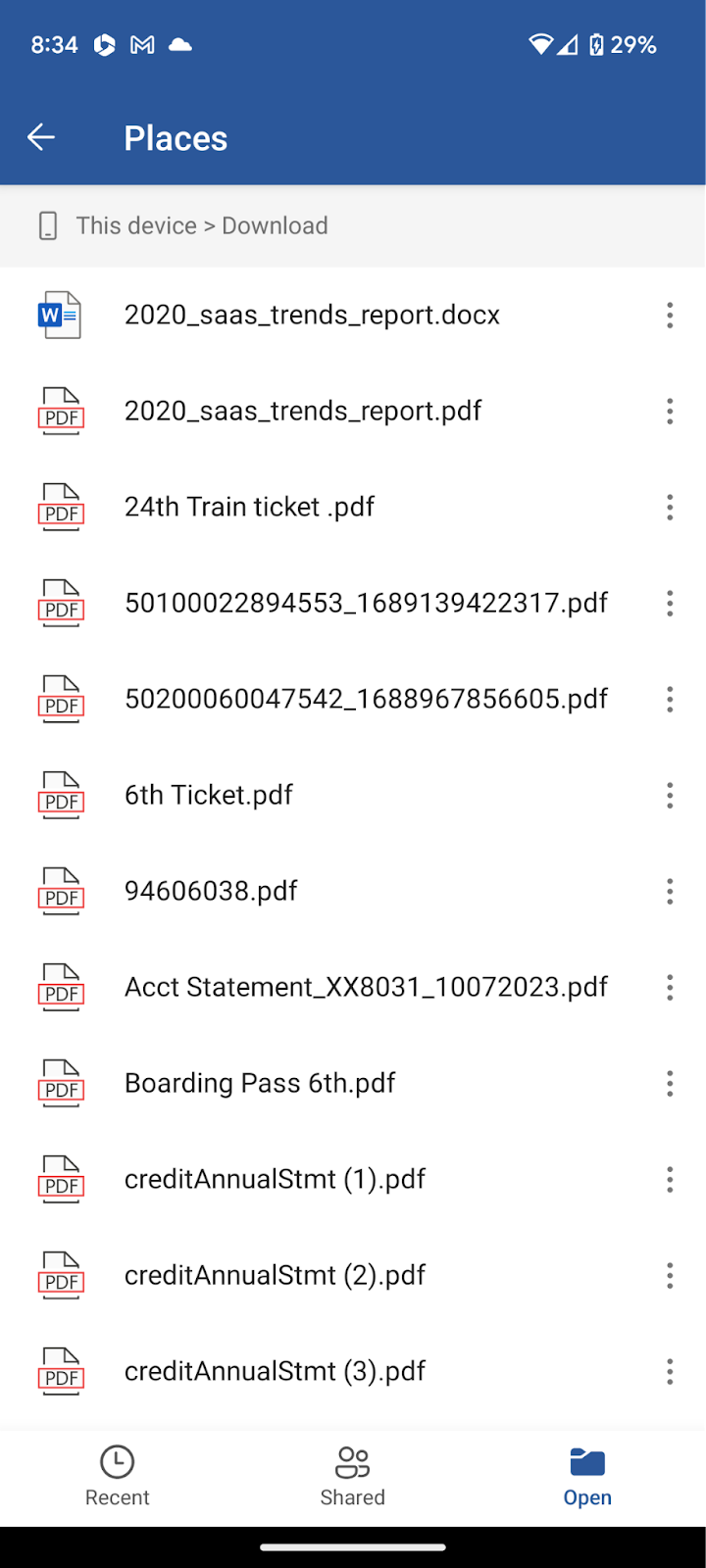Click the PDF icon for creditAnnualStmt (3).pdf
Screen dimensions: 706x1568
[x=61, y=1371]
